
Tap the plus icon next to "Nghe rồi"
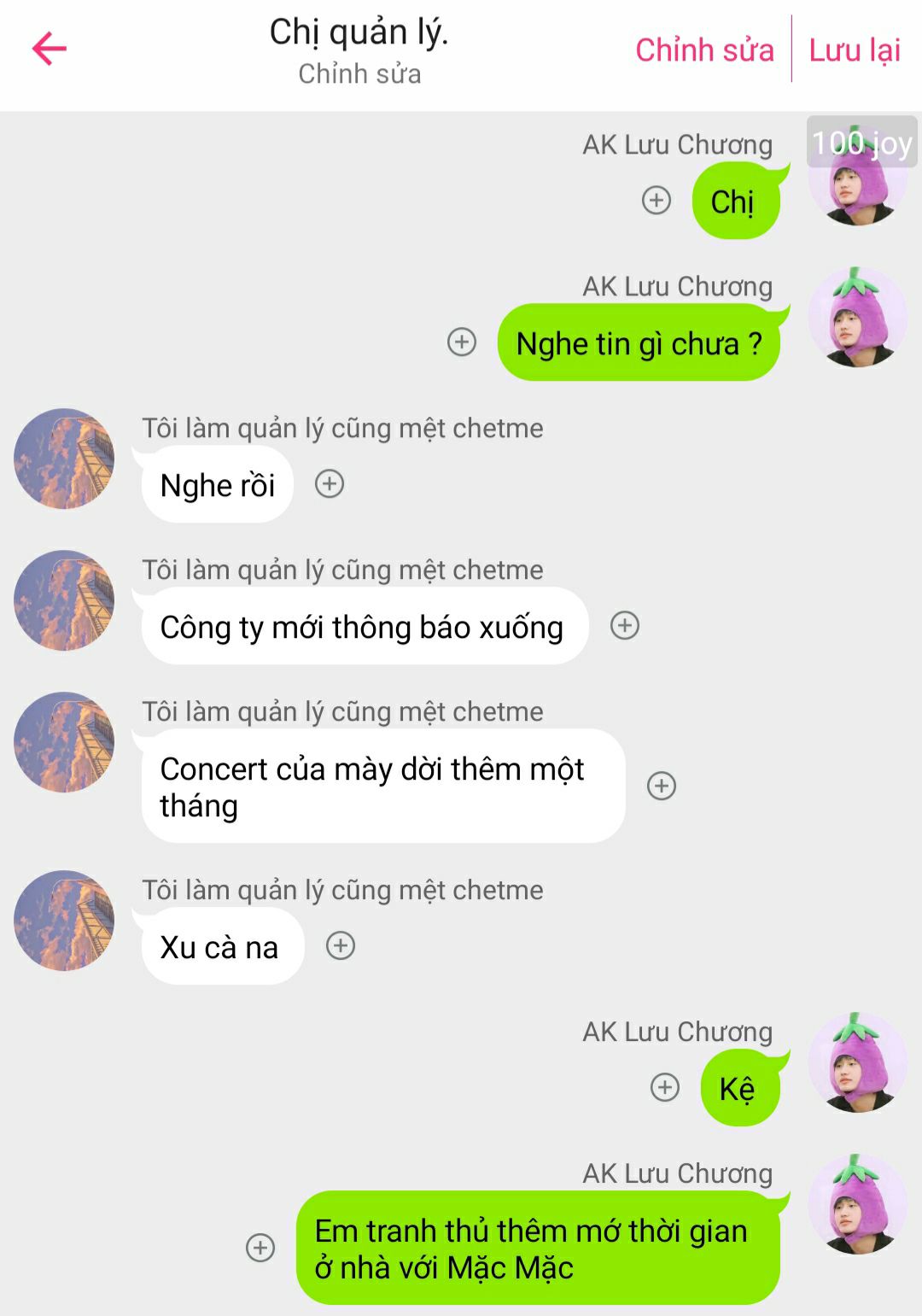(x=330, y=484)
